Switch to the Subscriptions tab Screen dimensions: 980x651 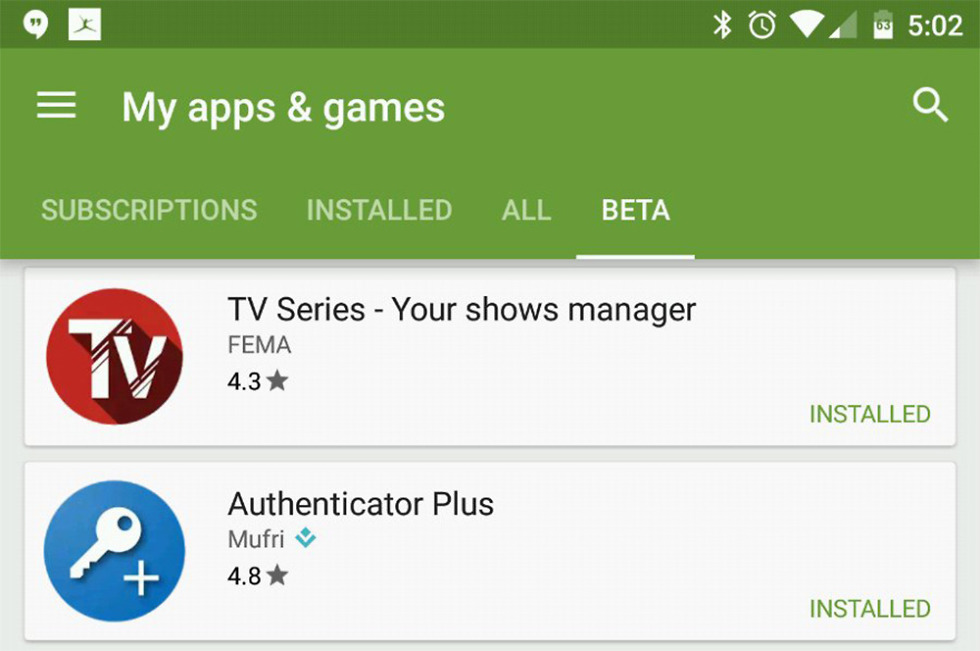point(149,210)
